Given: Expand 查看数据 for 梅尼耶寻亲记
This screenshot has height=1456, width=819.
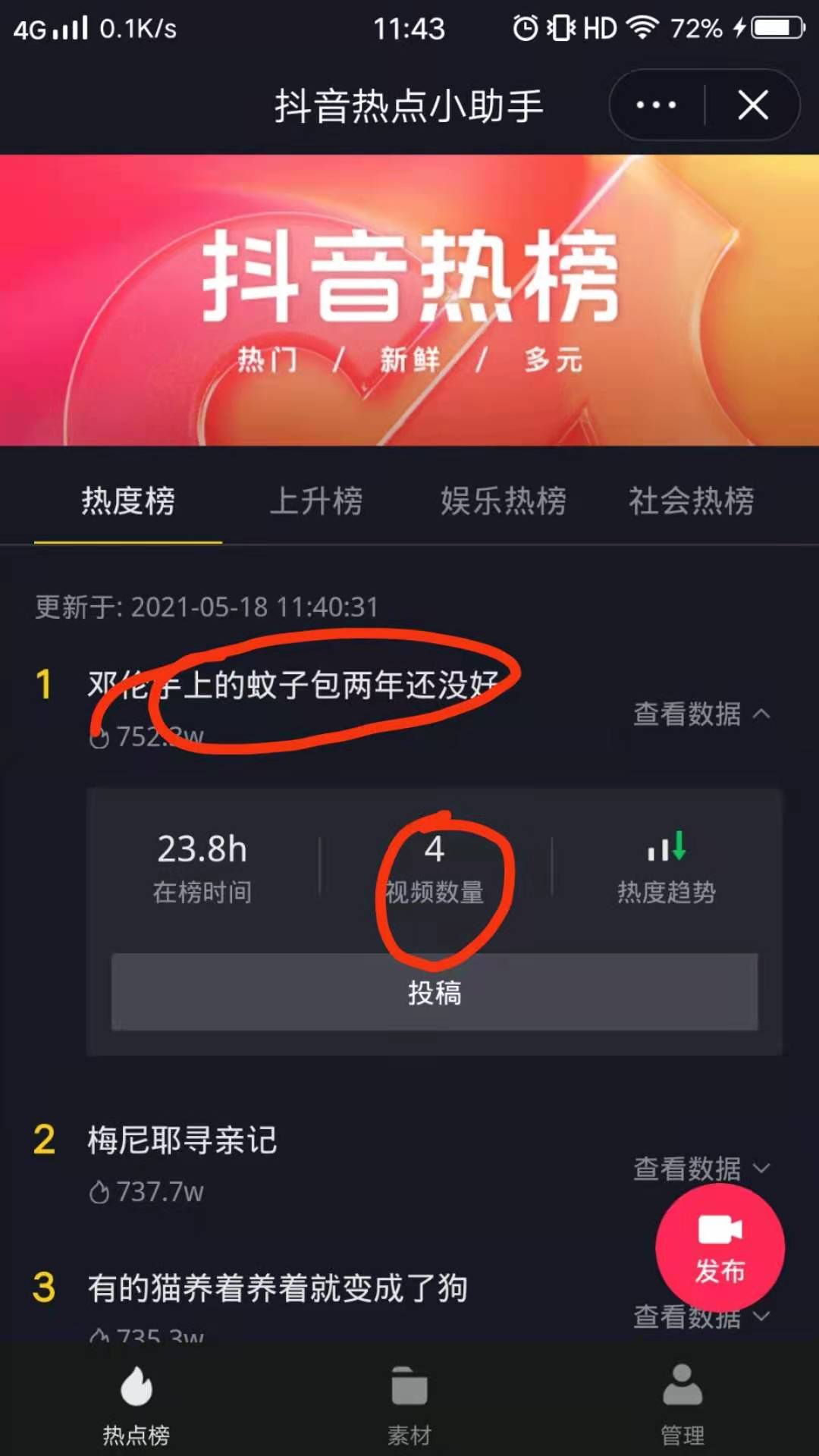Looking at the screenshot, I should pos(701,1169).
